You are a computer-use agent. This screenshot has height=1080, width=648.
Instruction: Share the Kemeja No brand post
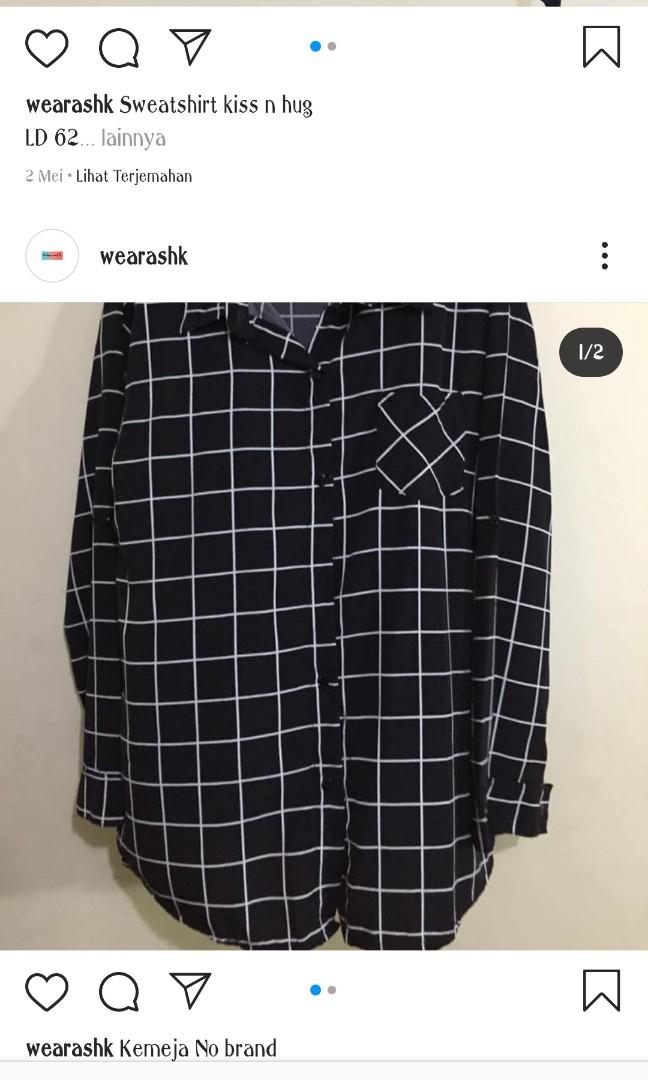[190, 990]
